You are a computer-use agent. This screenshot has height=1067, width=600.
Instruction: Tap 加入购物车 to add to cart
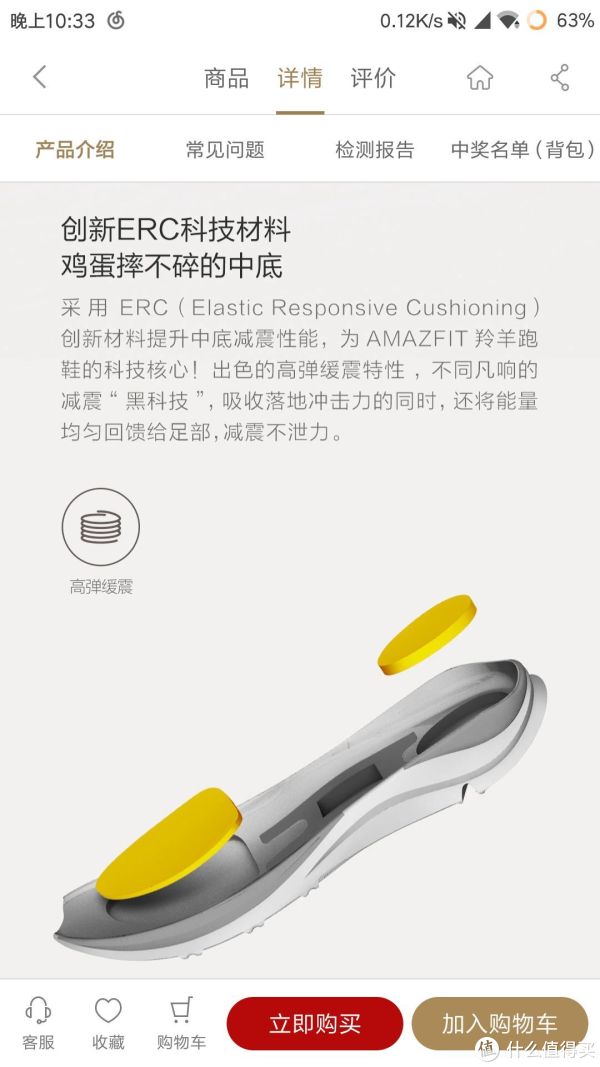(x=499, y=1024)
